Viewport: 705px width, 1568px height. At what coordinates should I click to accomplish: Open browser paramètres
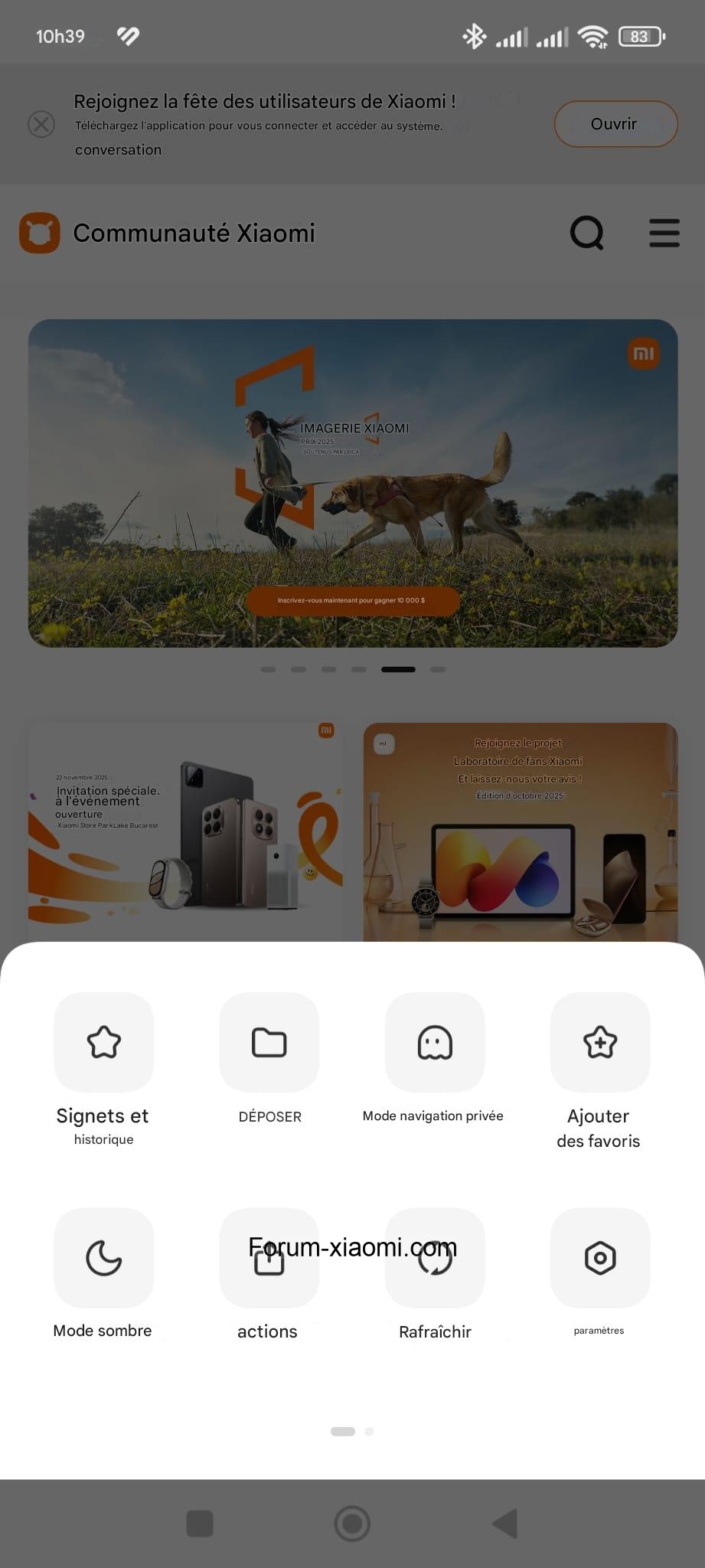click(x=599, y=1257)
